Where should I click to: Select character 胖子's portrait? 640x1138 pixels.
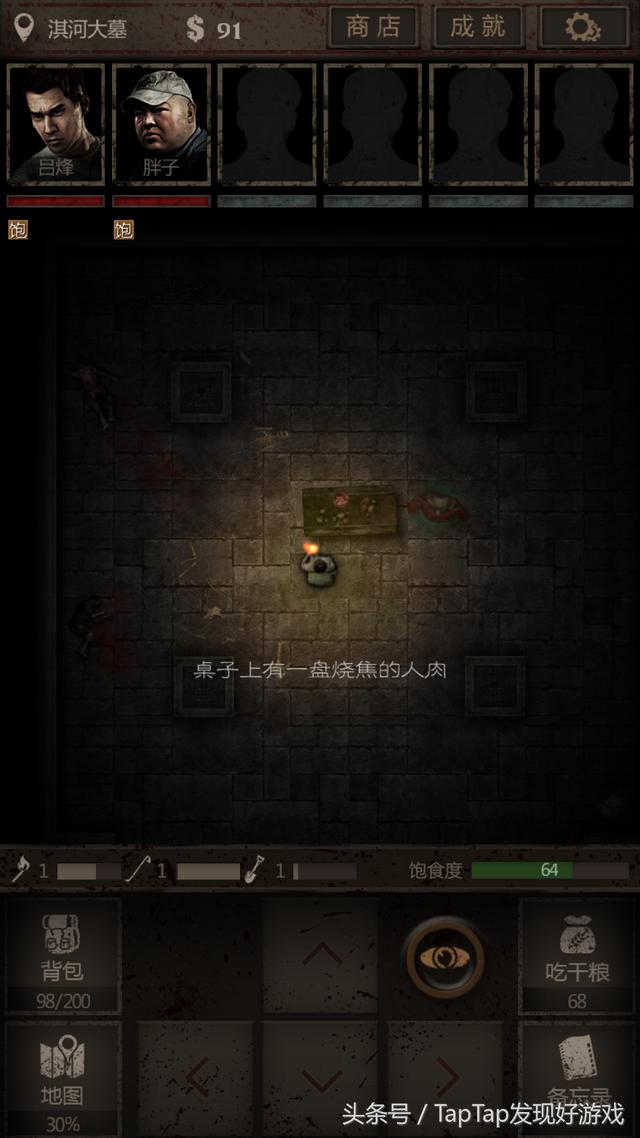pos(161,123)
